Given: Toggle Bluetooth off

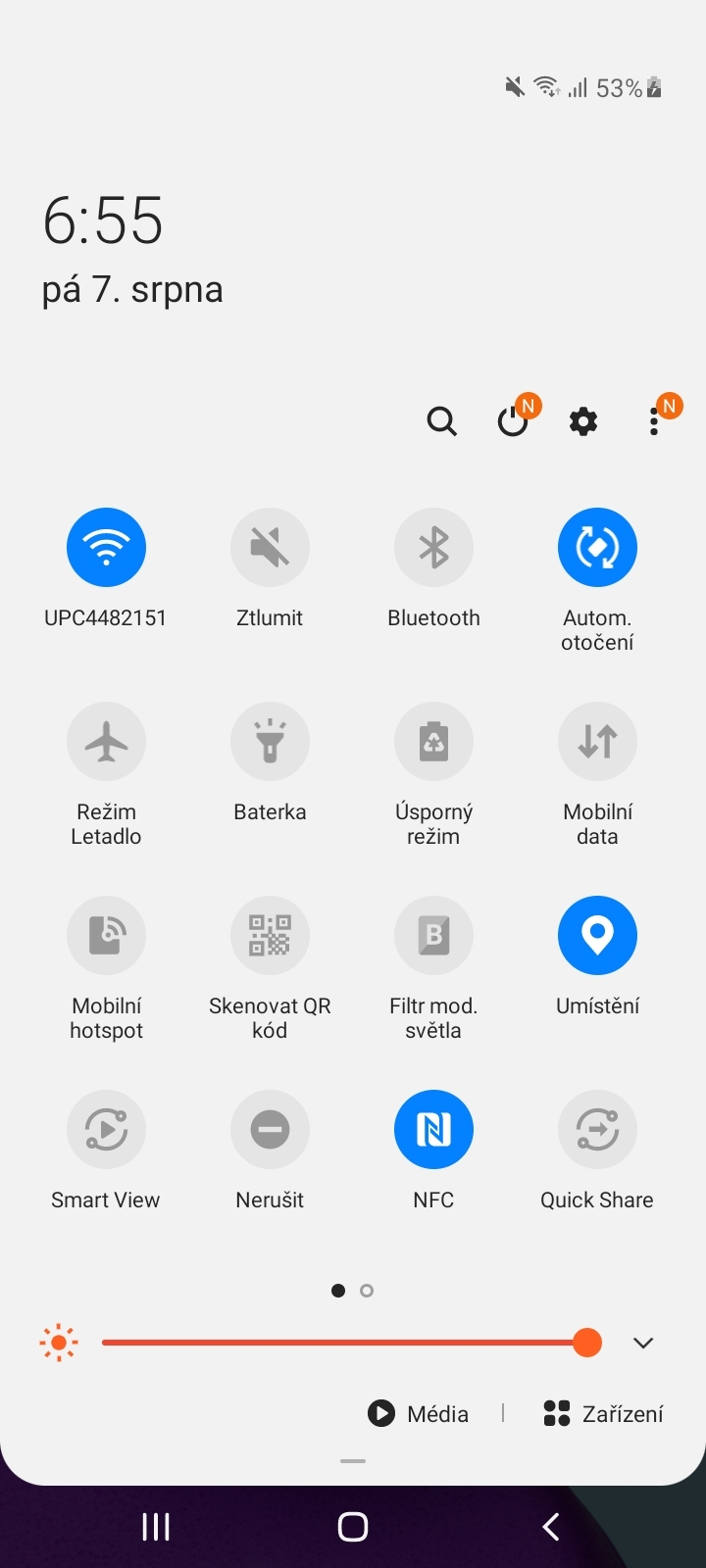Looking at the screenshot, I should click(433, 547).
